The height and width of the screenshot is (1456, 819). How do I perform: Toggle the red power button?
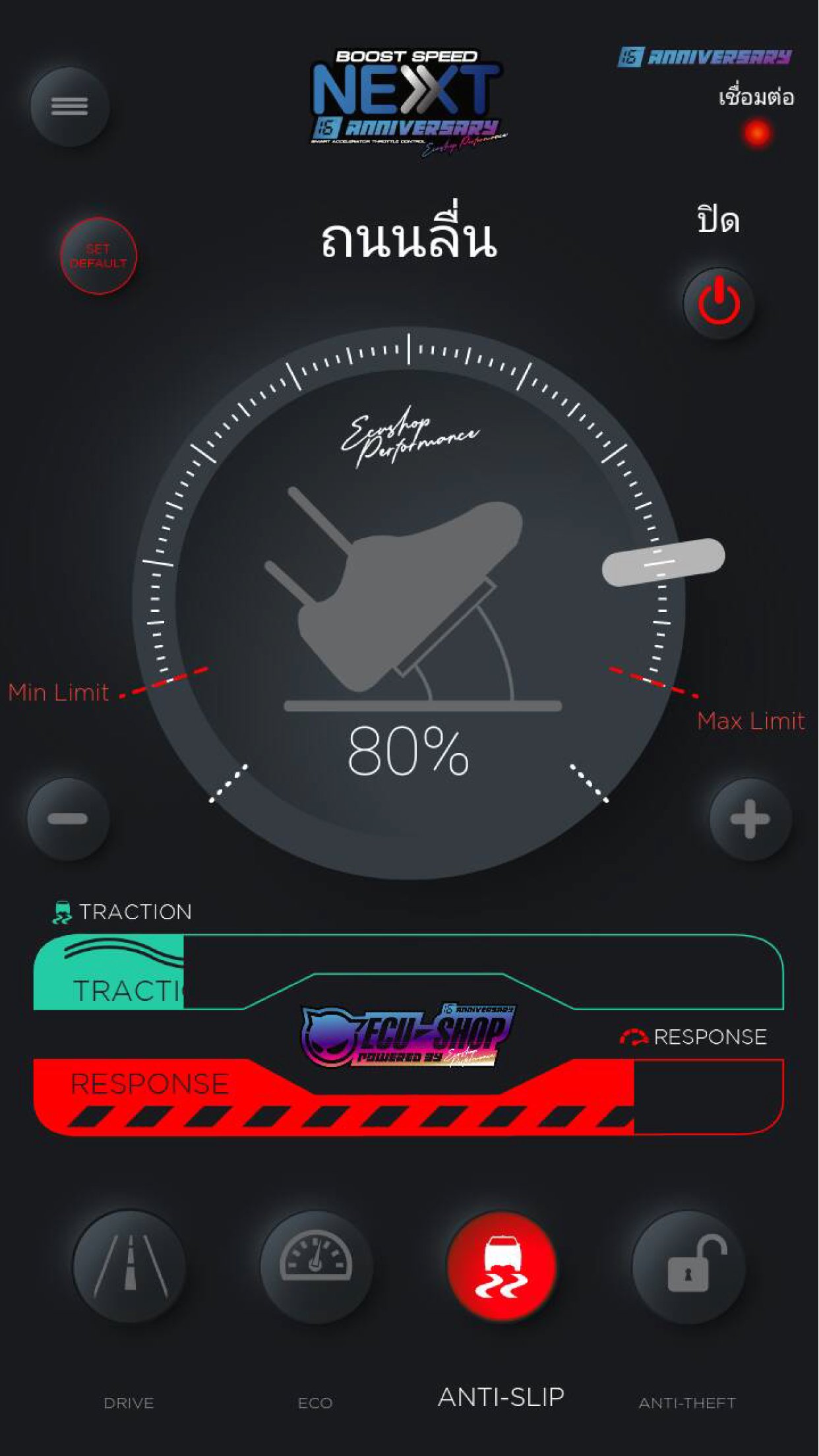click(719, 303)
